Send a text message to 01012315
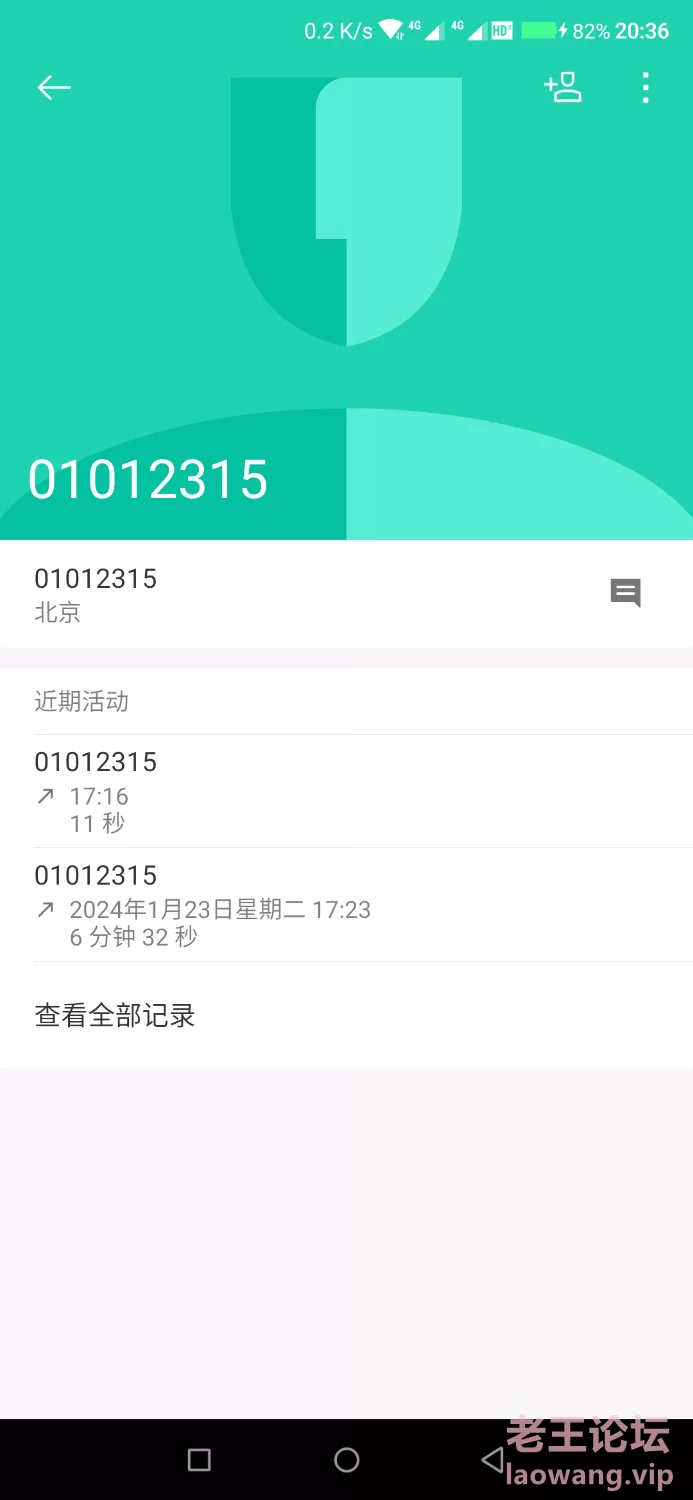The height and width of the screenshot is (1500, 693). [626, 593]
